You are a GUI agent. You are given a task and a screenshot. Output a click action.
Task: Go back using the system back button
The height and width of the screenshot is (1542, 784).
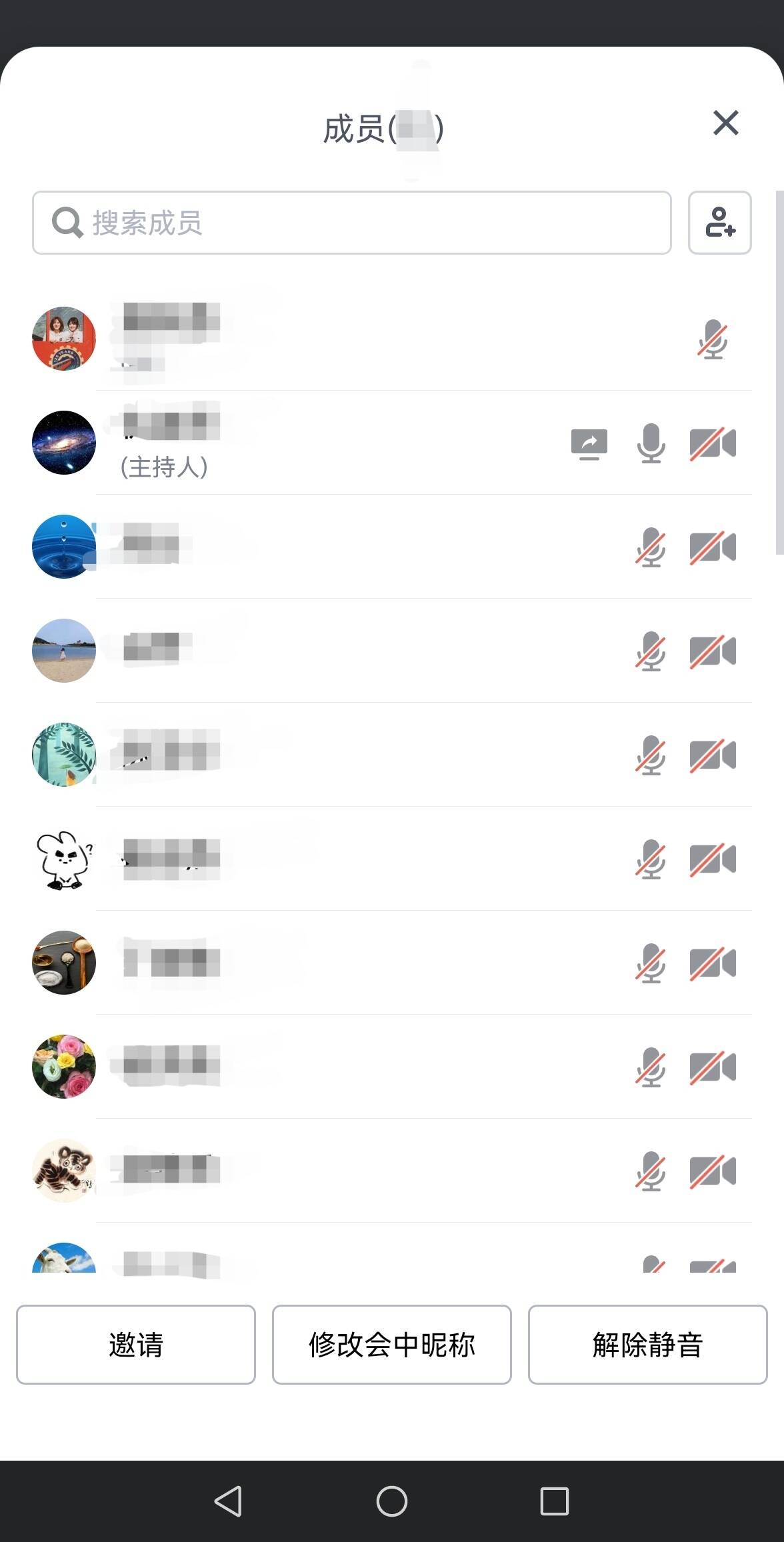tap(228, 1501)
